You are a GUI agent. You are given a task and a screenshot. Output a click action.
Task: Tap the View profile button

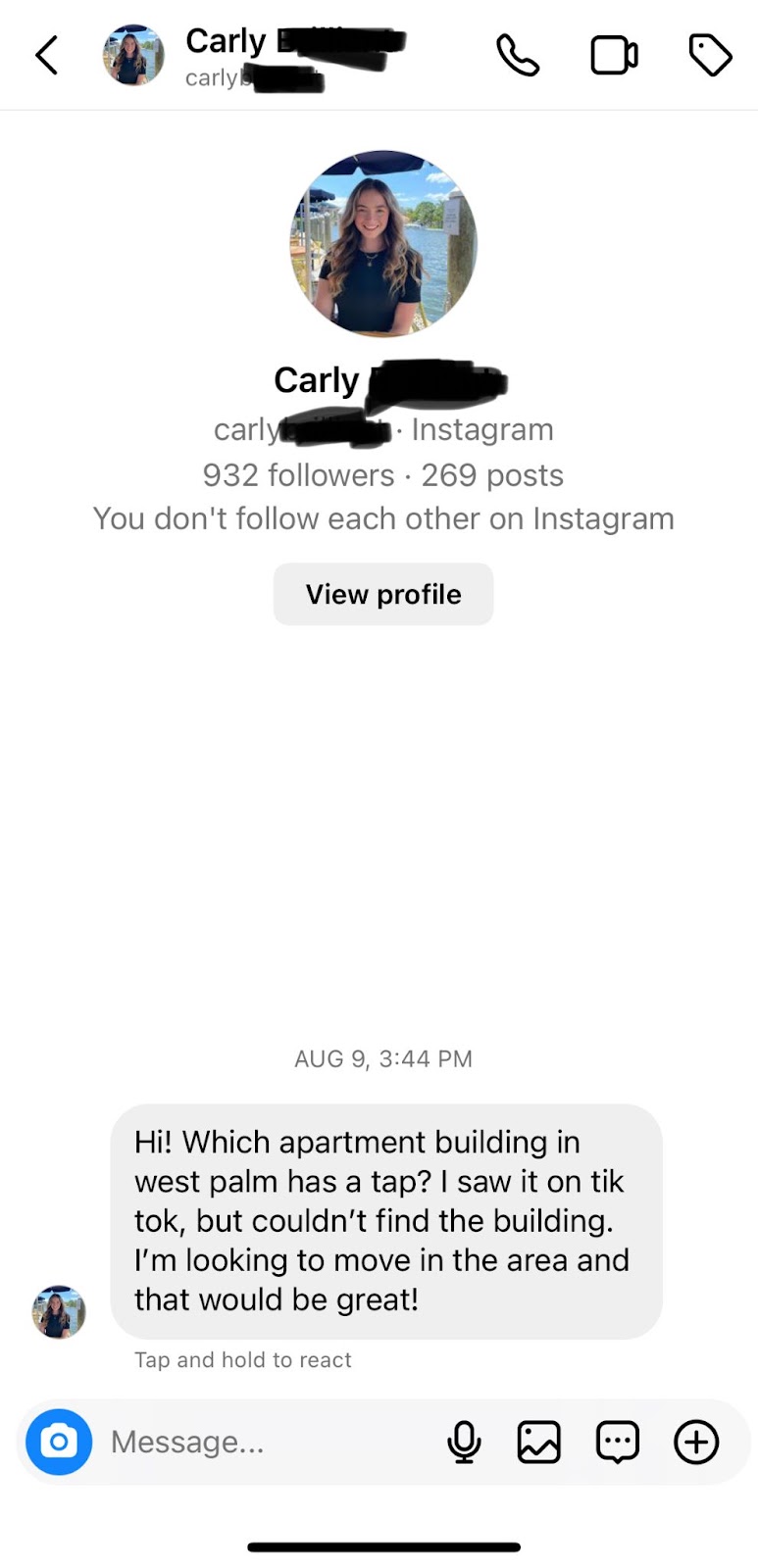(x=383, y=594)
